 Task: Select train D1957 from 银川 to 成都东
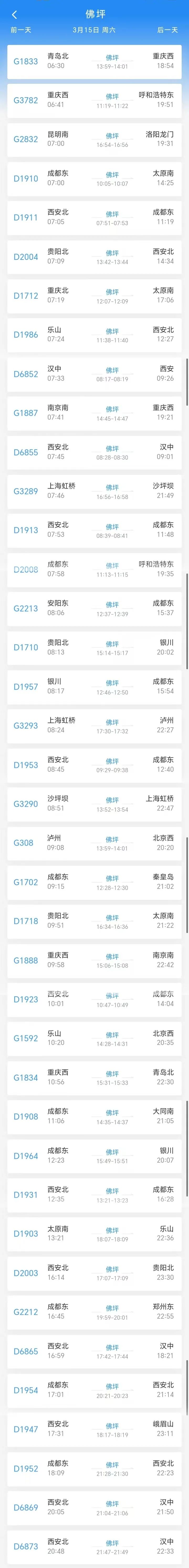(94, 687)
